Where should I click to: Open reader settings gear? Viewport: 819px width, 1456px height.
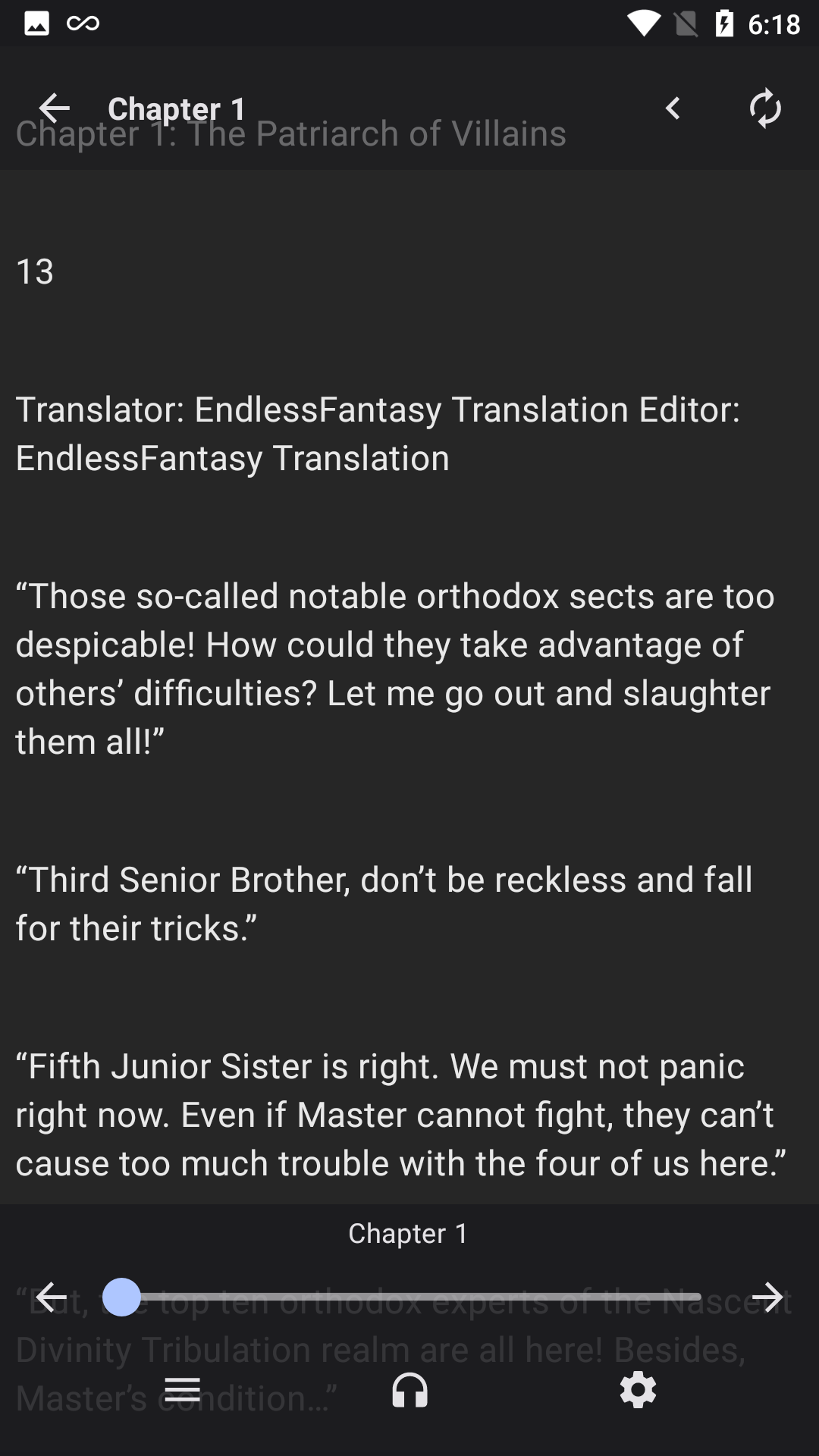[x=638, y=1389]
